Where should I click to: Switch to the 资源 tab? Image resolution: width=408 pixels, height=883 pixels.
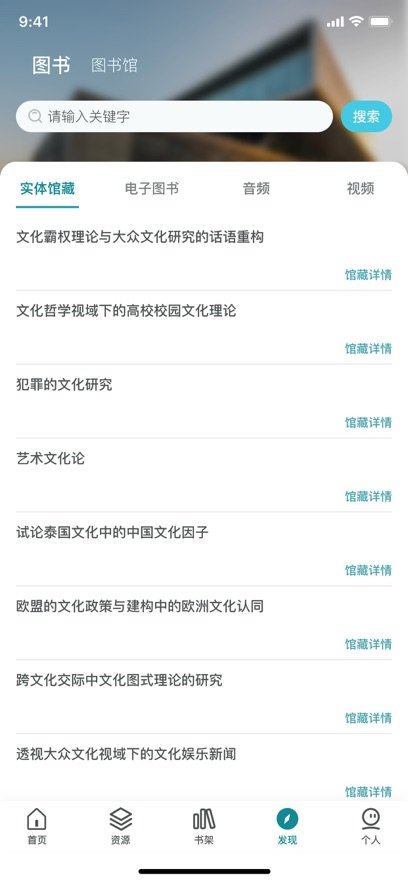120,826
